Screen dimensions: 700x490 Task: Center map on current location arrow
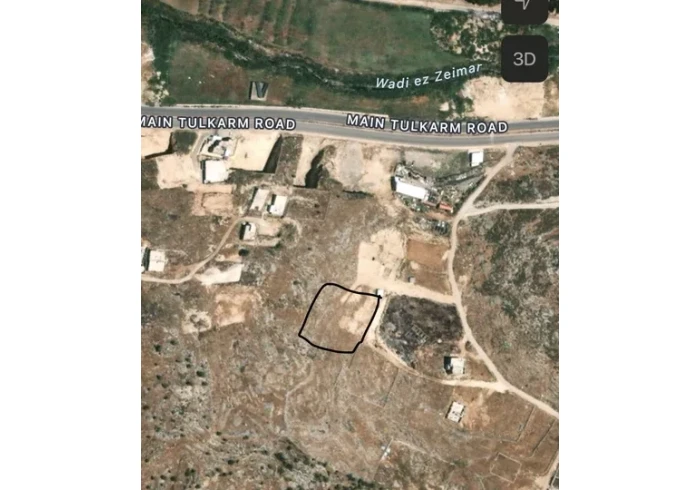pyautogui.click(x=524, y=7)
